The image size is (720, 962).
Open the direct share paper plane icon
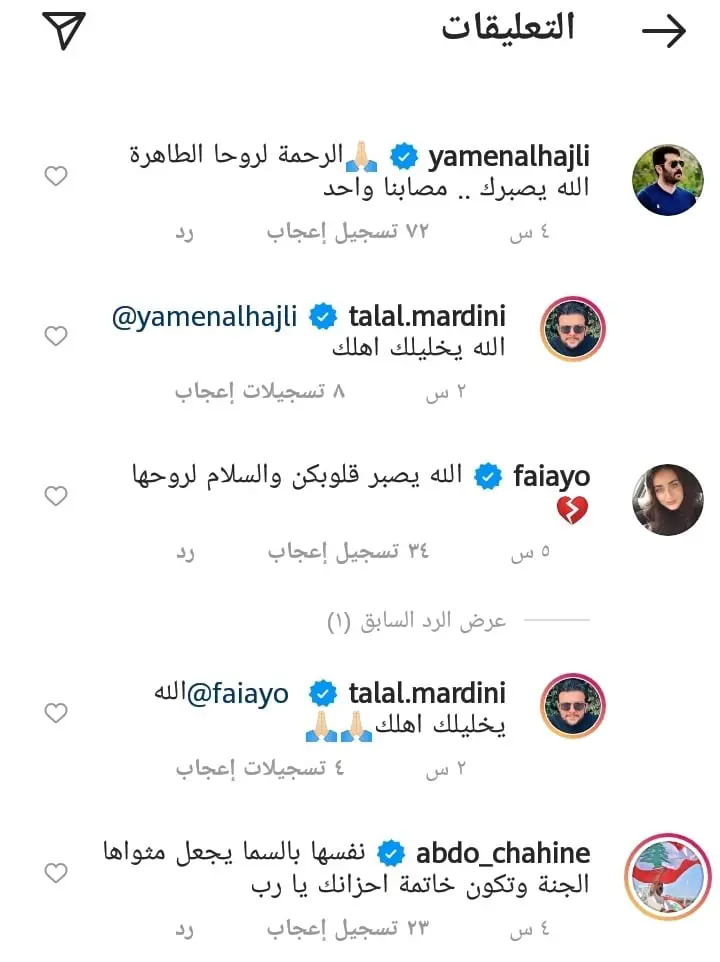click(x=62, y=31)
